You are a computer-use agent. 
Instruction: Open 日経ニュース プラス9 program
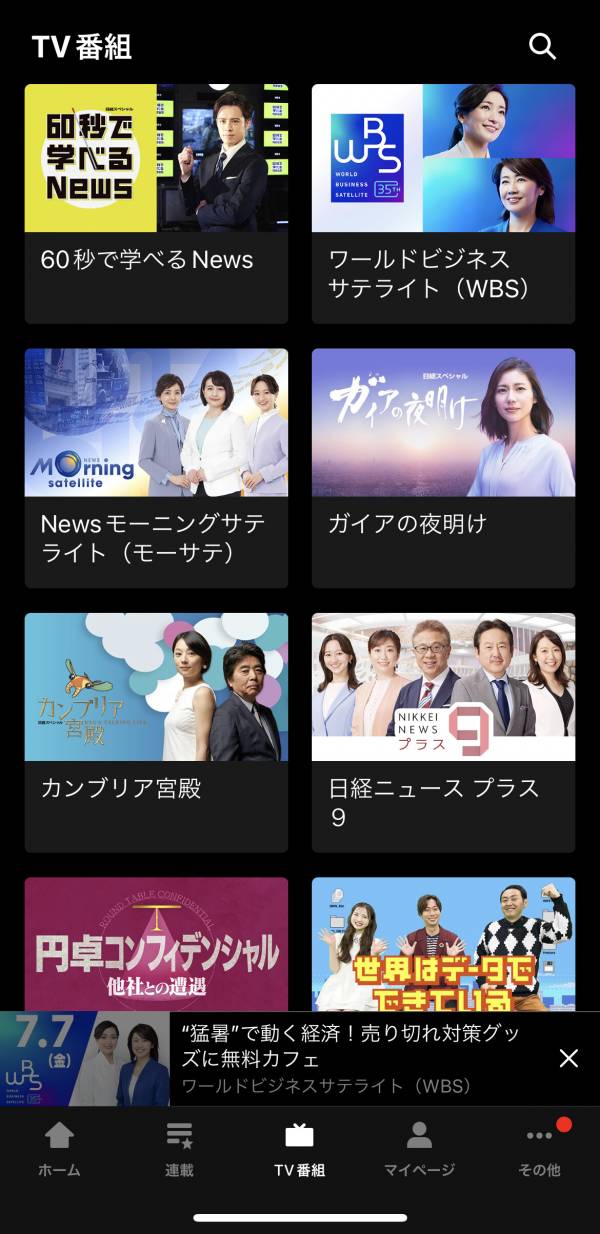[x=443, y=731]
